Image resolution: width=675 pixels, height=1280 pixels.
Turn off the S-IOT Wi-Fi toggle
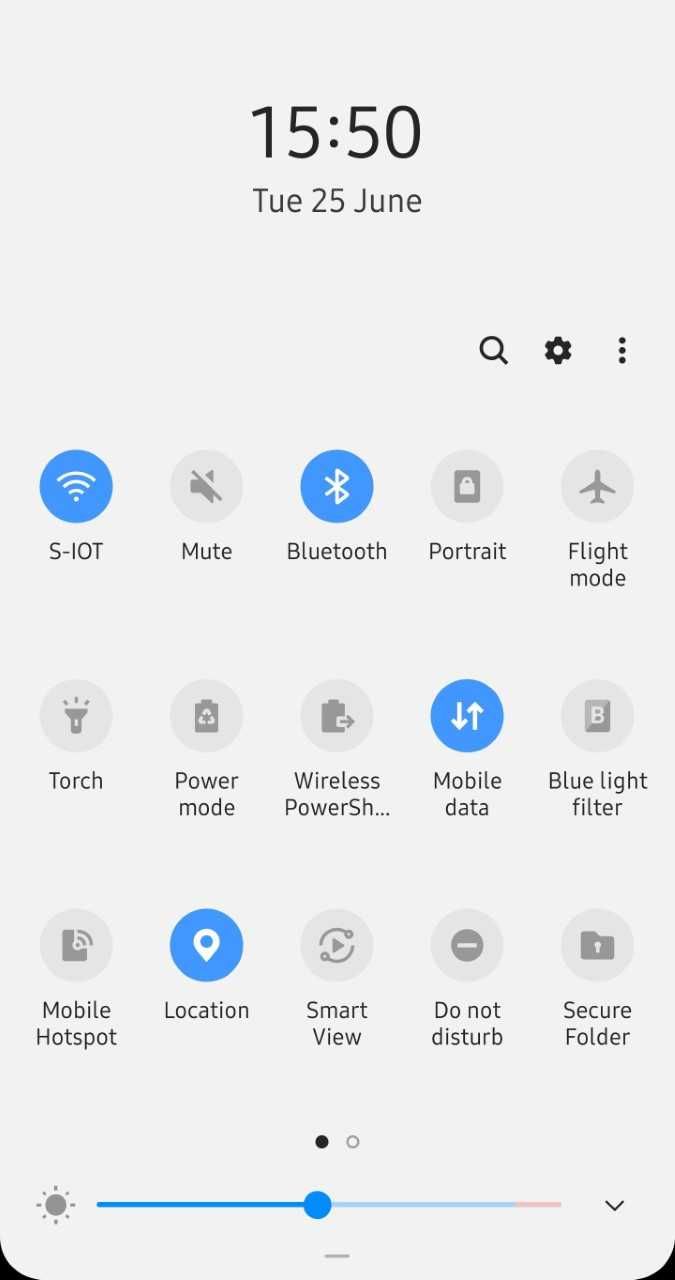76,487
